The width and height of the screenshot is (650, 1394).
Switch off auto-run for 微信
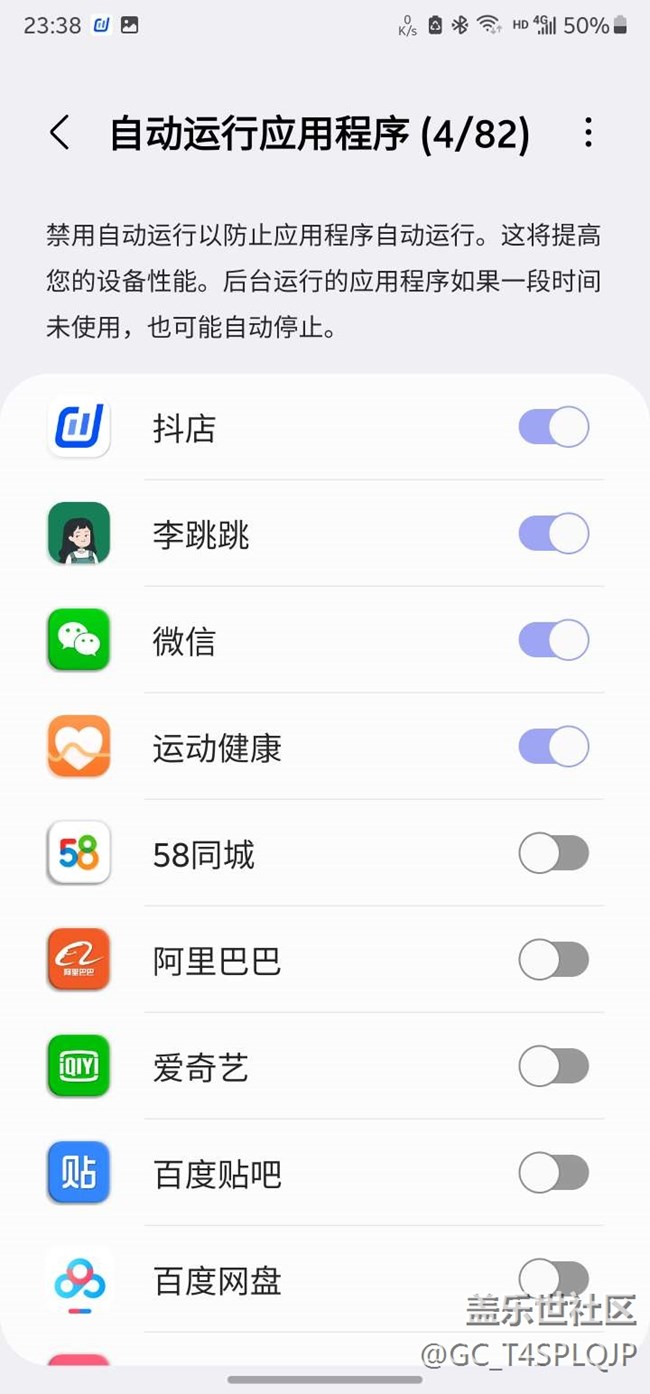[553, 640]
